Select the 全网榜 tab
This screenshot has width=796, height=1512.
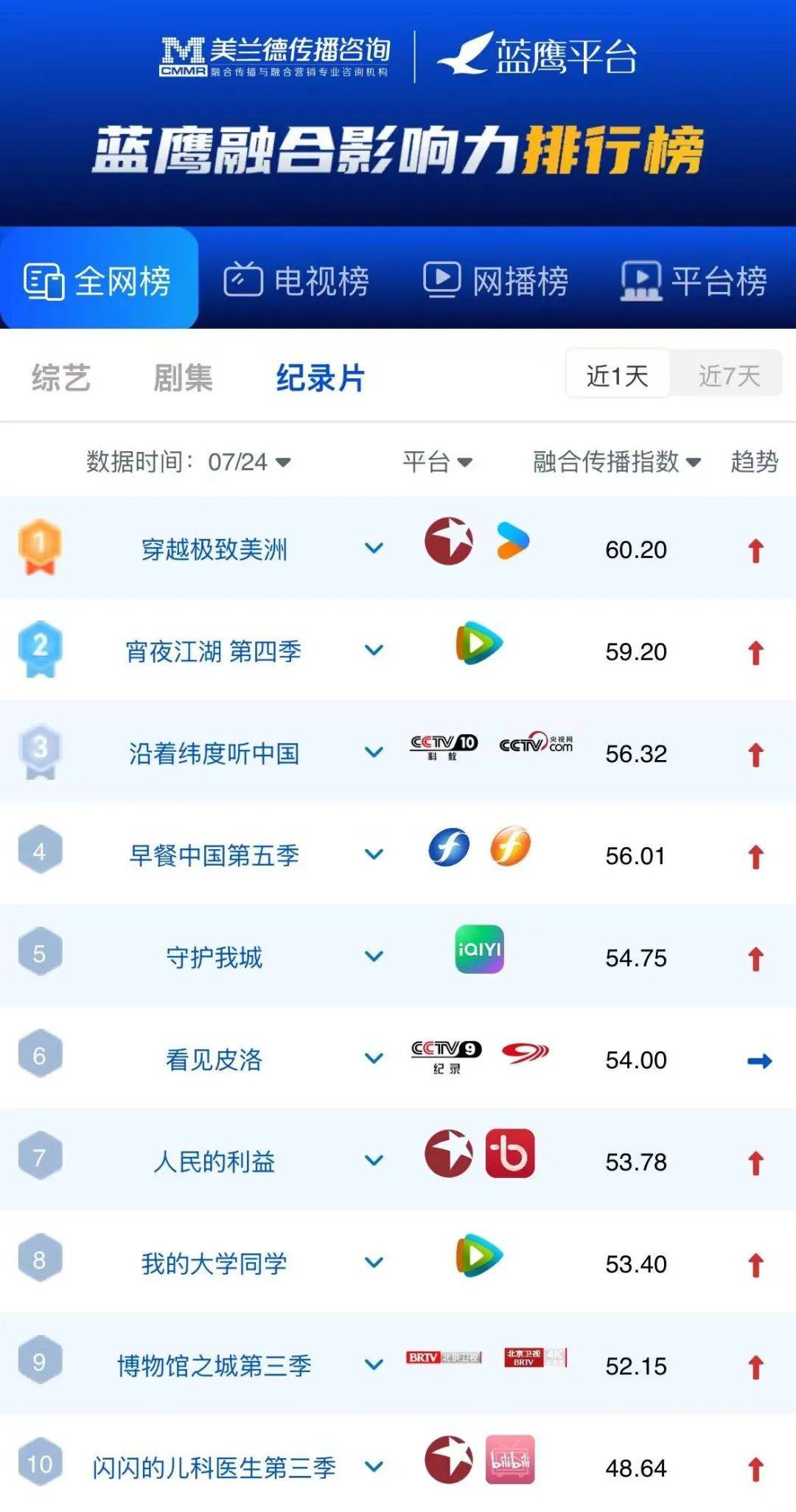[99, 279]
